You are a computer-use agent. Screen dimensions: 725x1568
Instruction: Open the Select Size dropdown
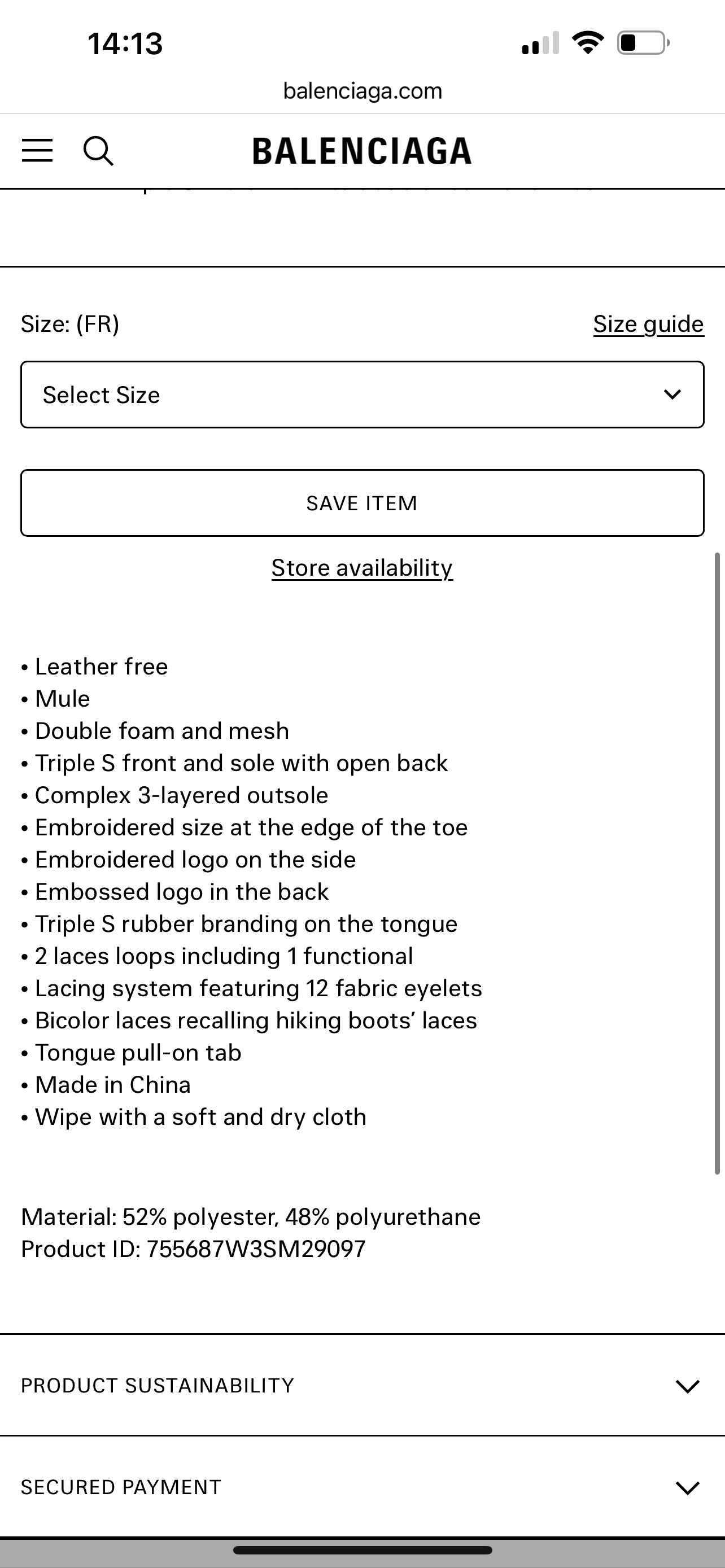362,395
